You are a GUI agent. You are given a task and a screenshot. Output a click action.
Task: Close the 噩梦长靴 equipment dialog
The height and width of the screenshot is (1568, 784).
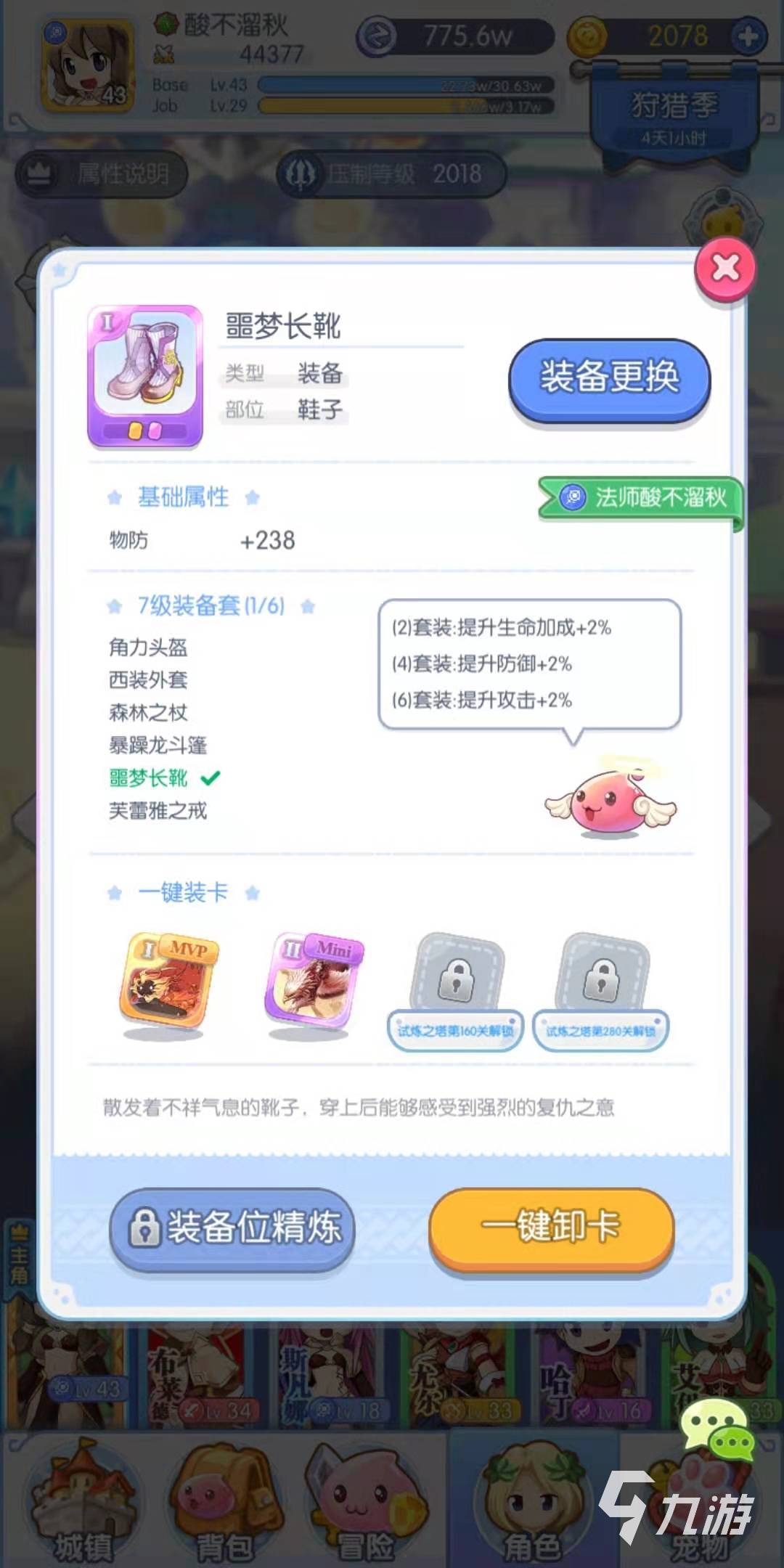725,269
